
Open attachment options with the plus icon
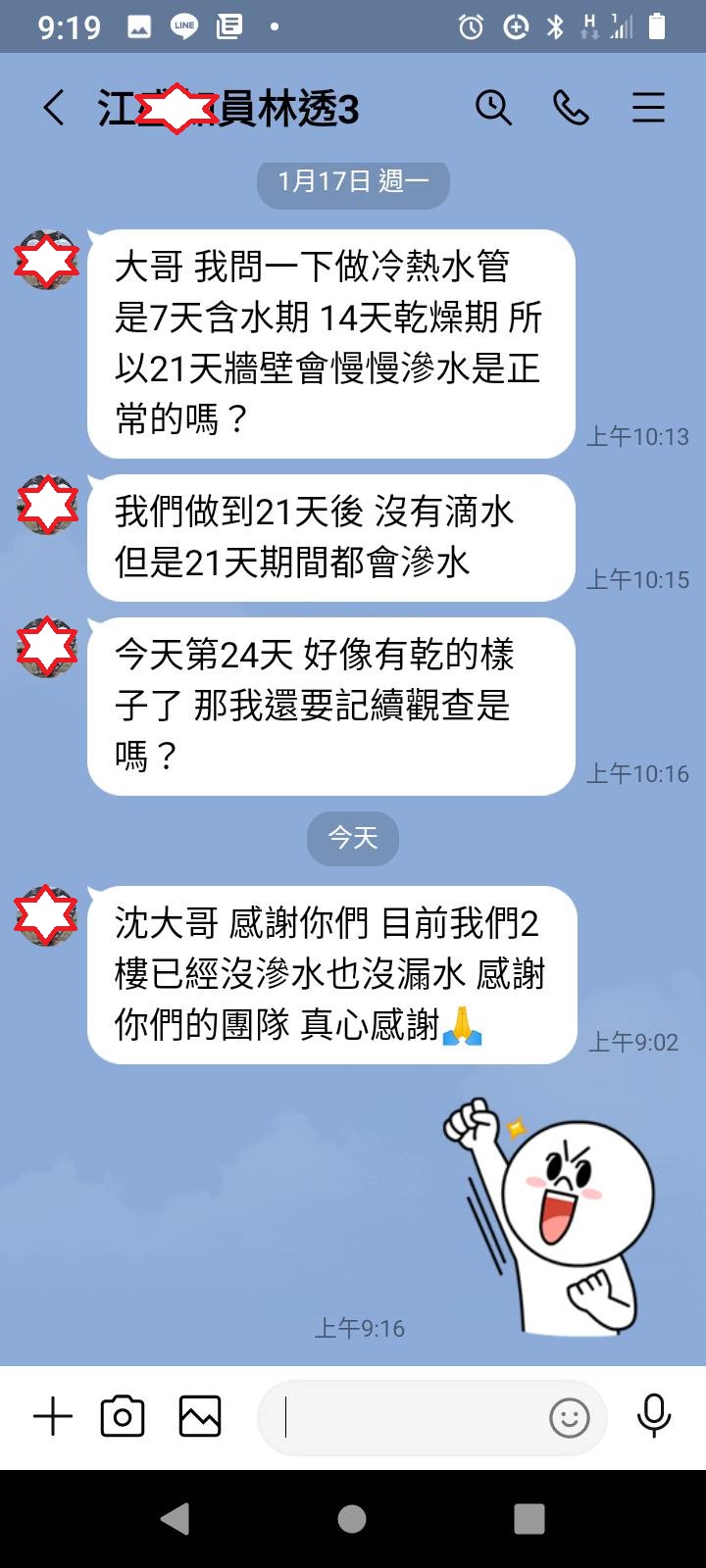pos(54,1415)
